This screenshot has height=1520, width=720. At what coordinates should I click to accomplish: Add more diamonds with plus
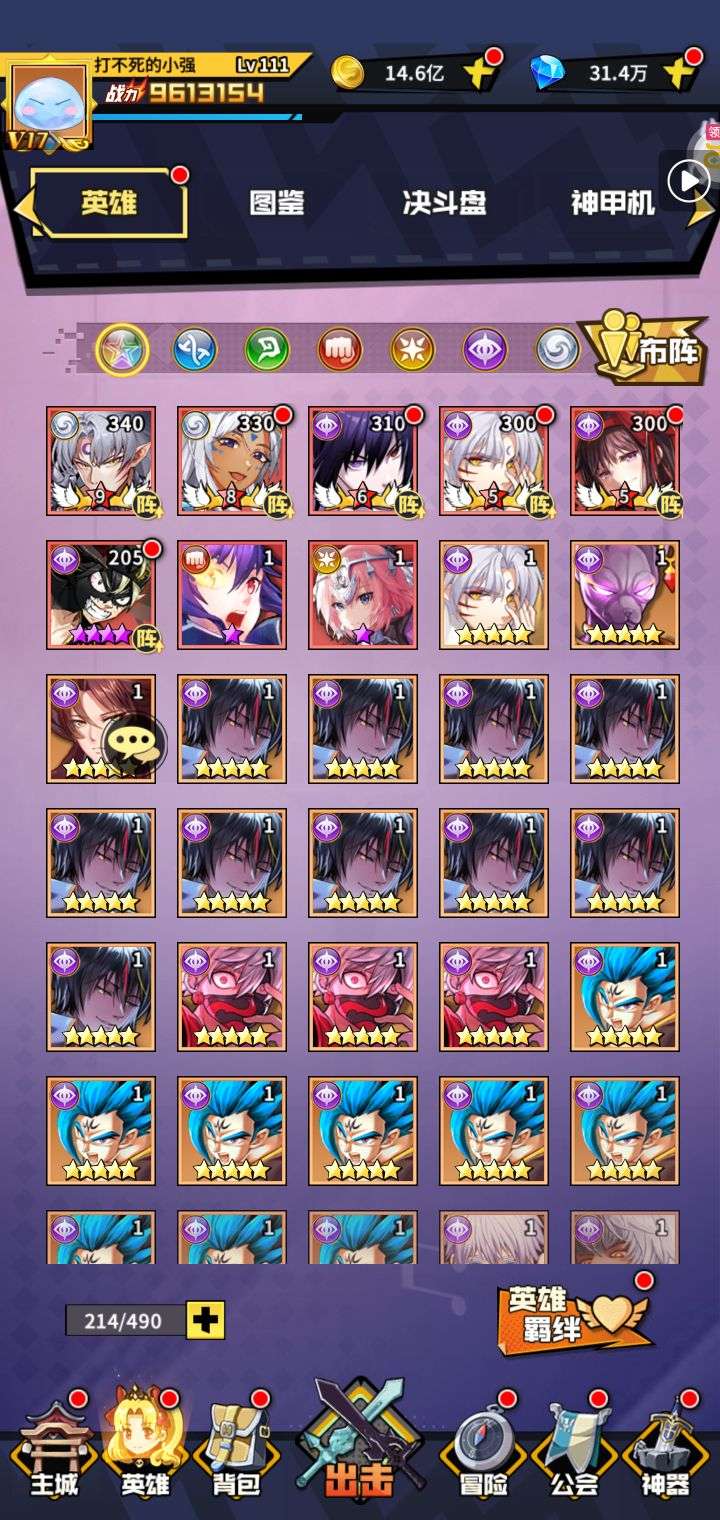(x=678, y=73)
